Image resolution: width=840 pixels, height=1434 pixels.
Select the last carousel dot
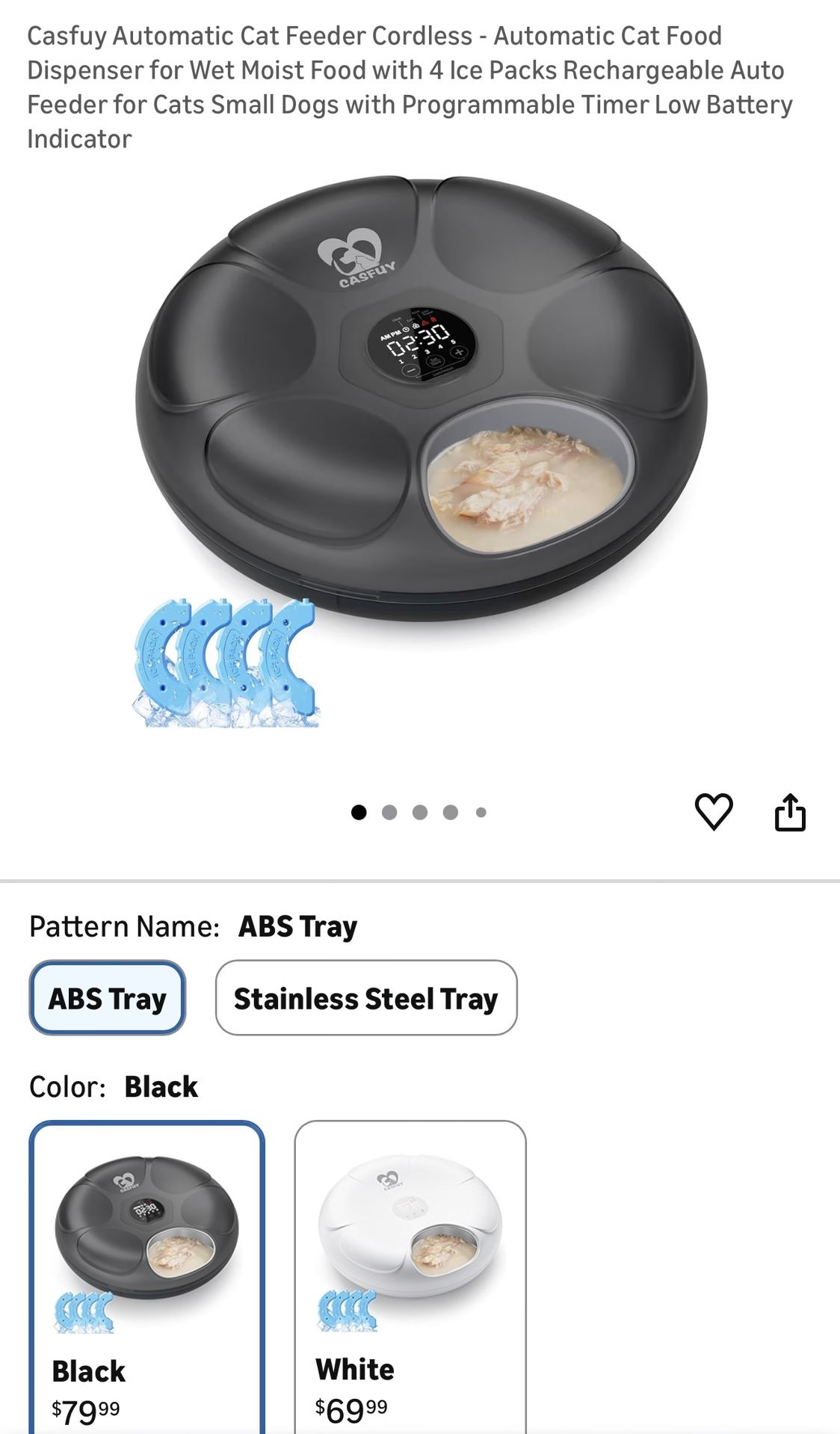pos(480,810)
